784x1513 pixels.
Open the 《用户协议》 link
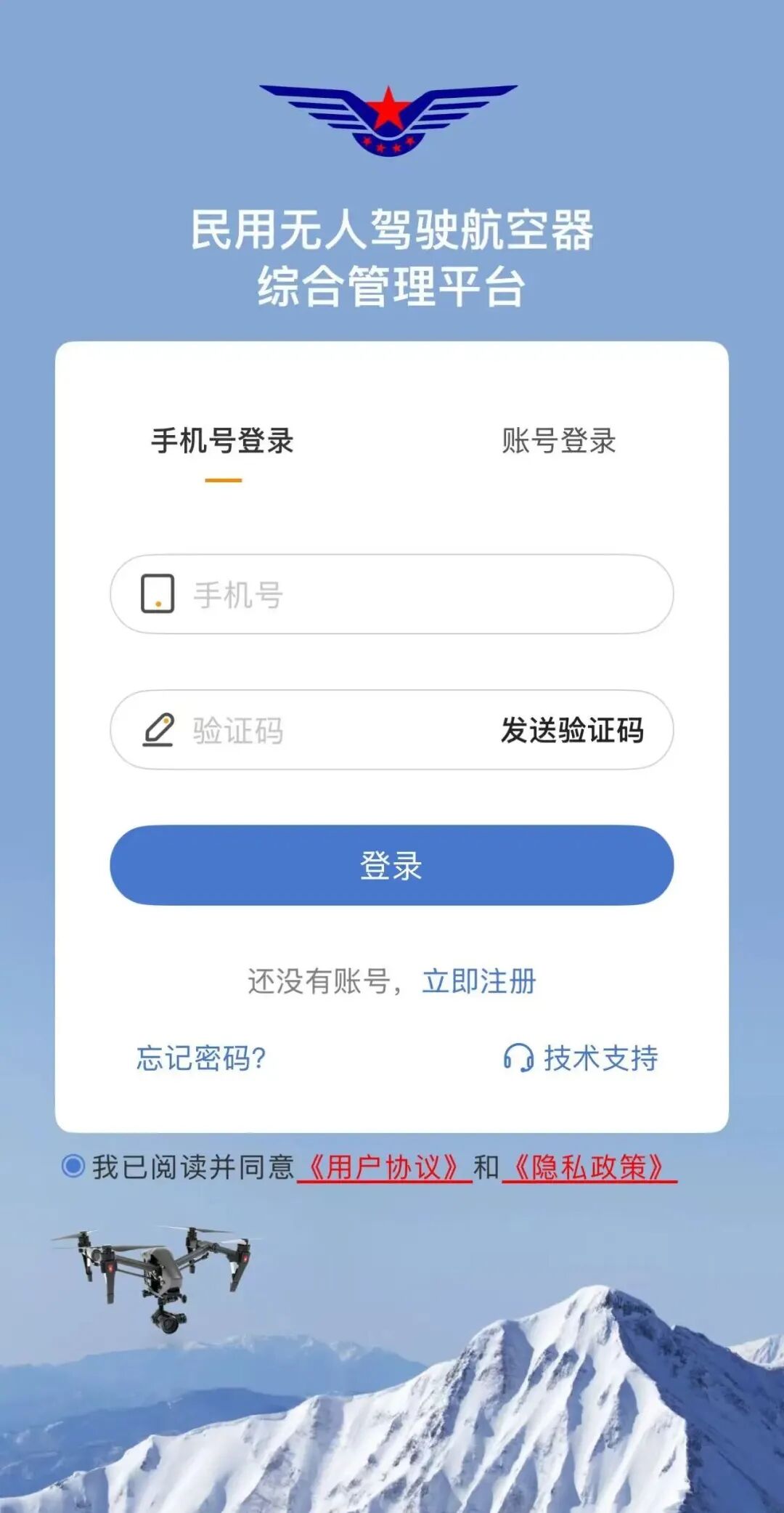[384, 1167]
